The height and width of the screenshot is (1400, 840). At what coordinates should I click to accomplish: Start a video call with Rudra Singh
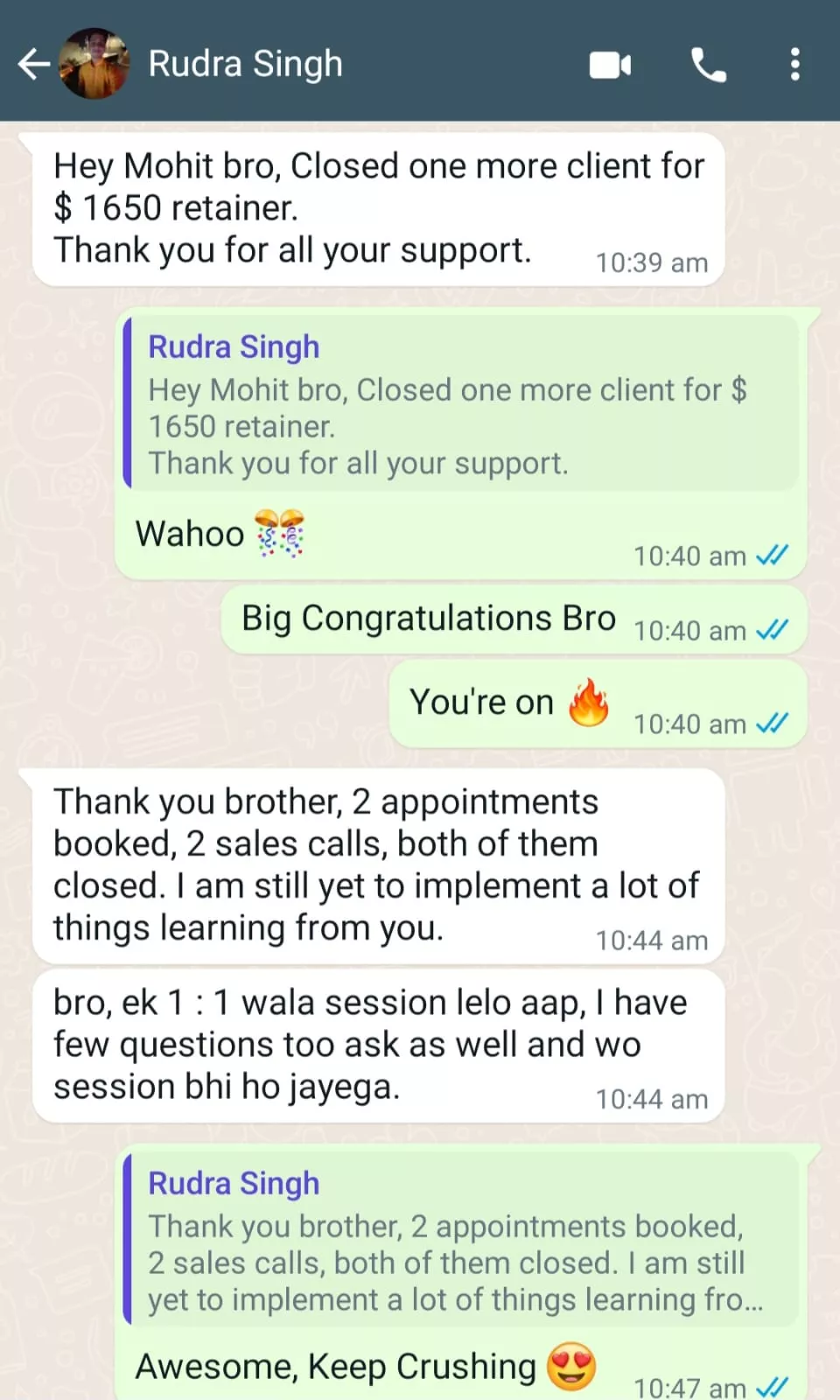click(610, 65)
